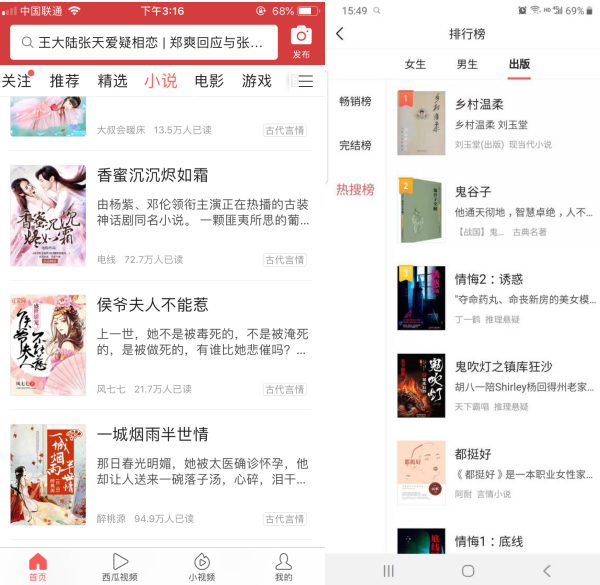Select the 完结榜 side list

coord(355,145)
